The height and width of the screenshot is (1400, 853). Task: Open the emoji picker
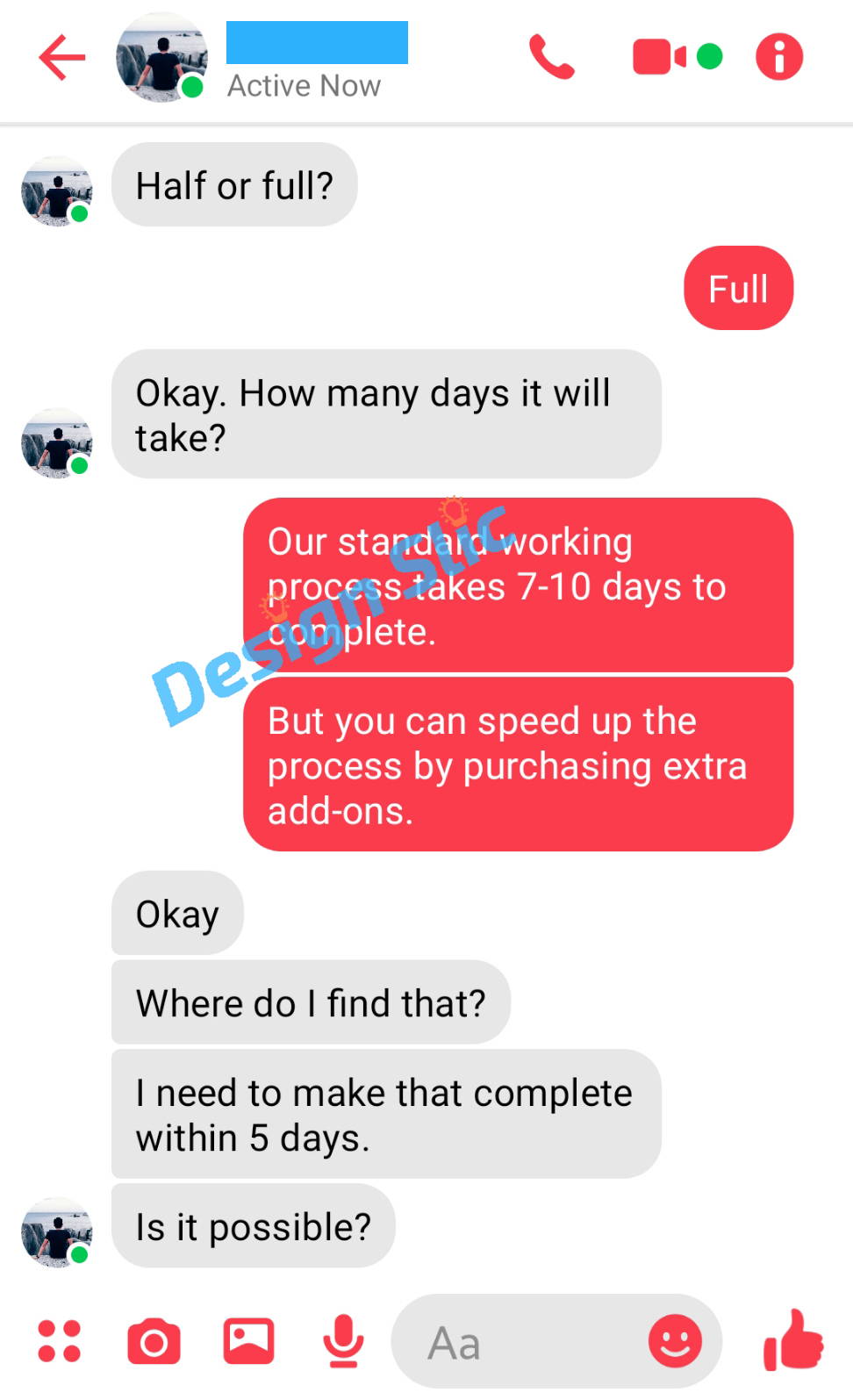pyautogui.click(x=675, y=1341)
